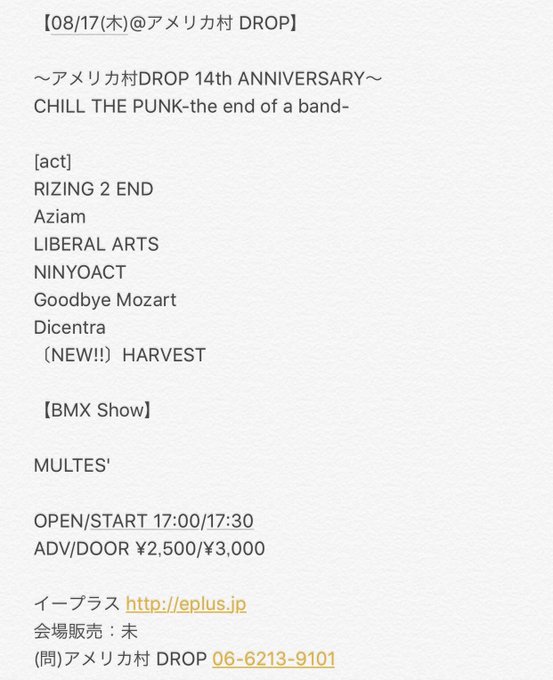This screenshot has width=553, height=680.
Task: Call the phone number 06-6213-9101
Action: click(274, 659)
